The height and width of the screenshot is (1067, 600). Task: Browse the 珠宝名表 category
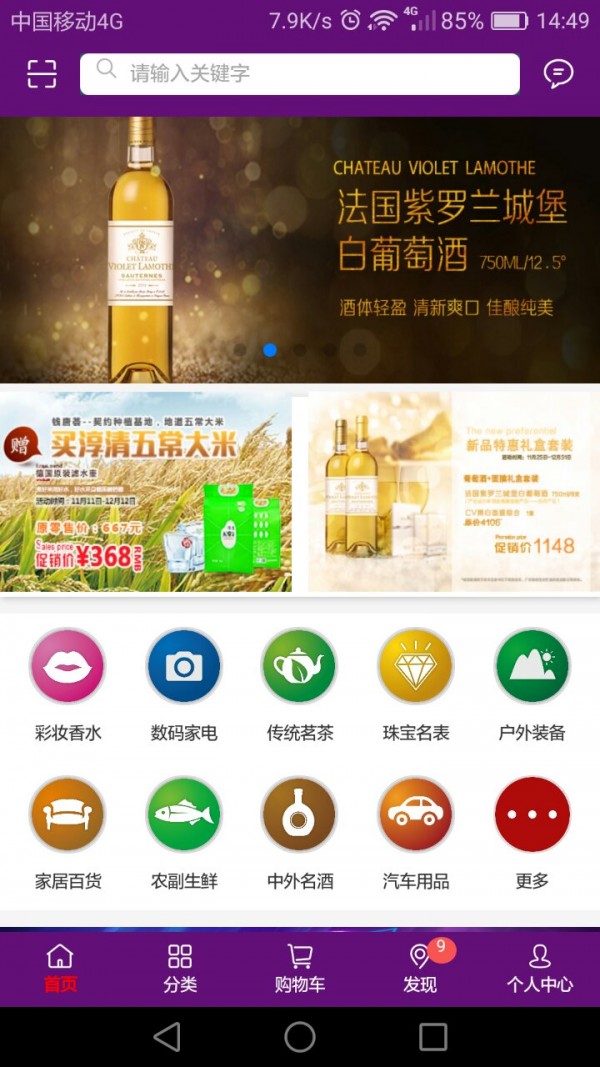pos(416,667)
